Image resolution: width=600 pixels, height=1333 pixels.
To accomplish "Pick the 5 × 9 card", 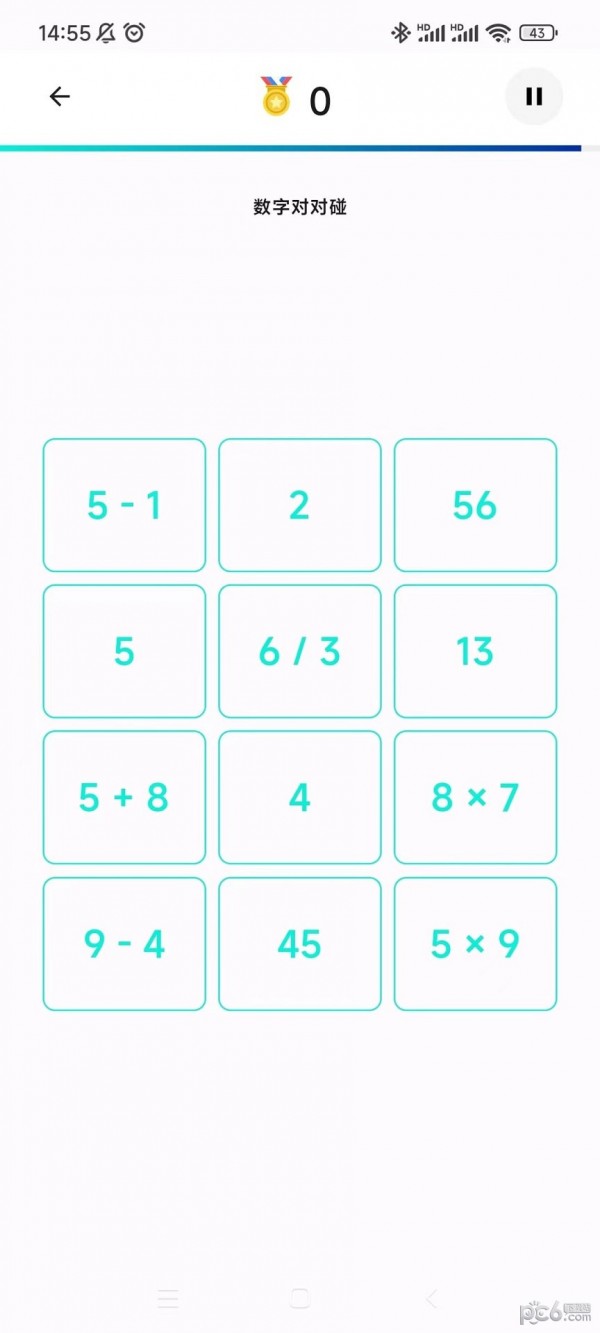I will (475, 943).
